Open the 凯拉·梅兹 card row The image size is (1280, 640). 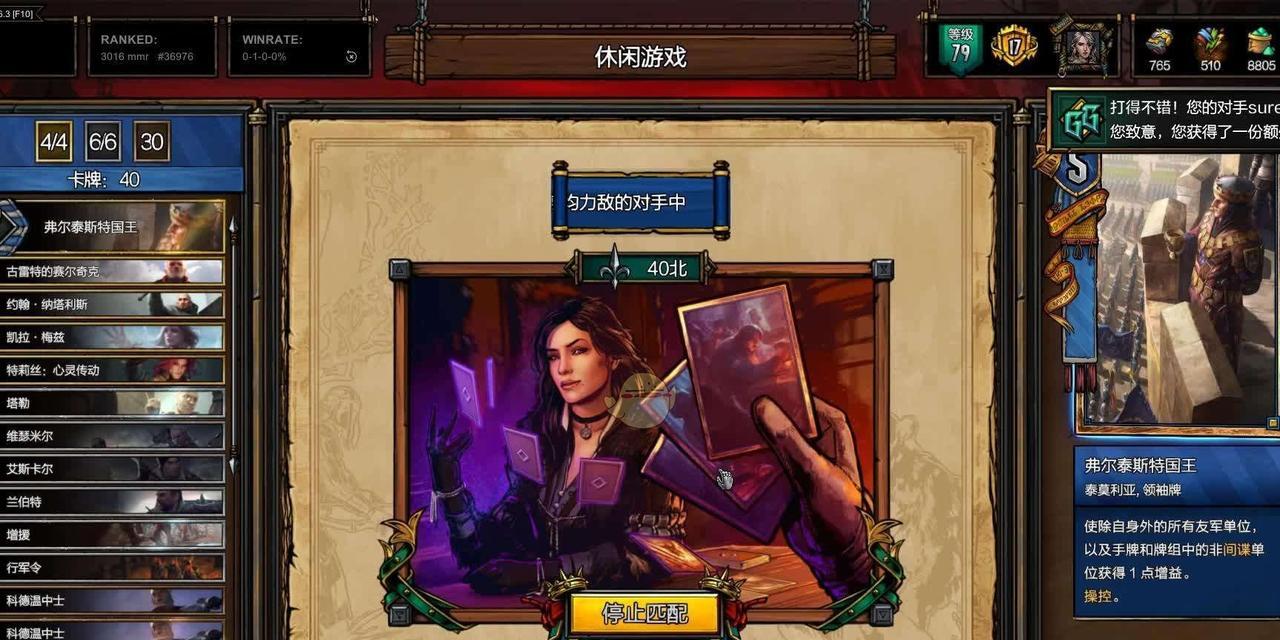[112, 337]
